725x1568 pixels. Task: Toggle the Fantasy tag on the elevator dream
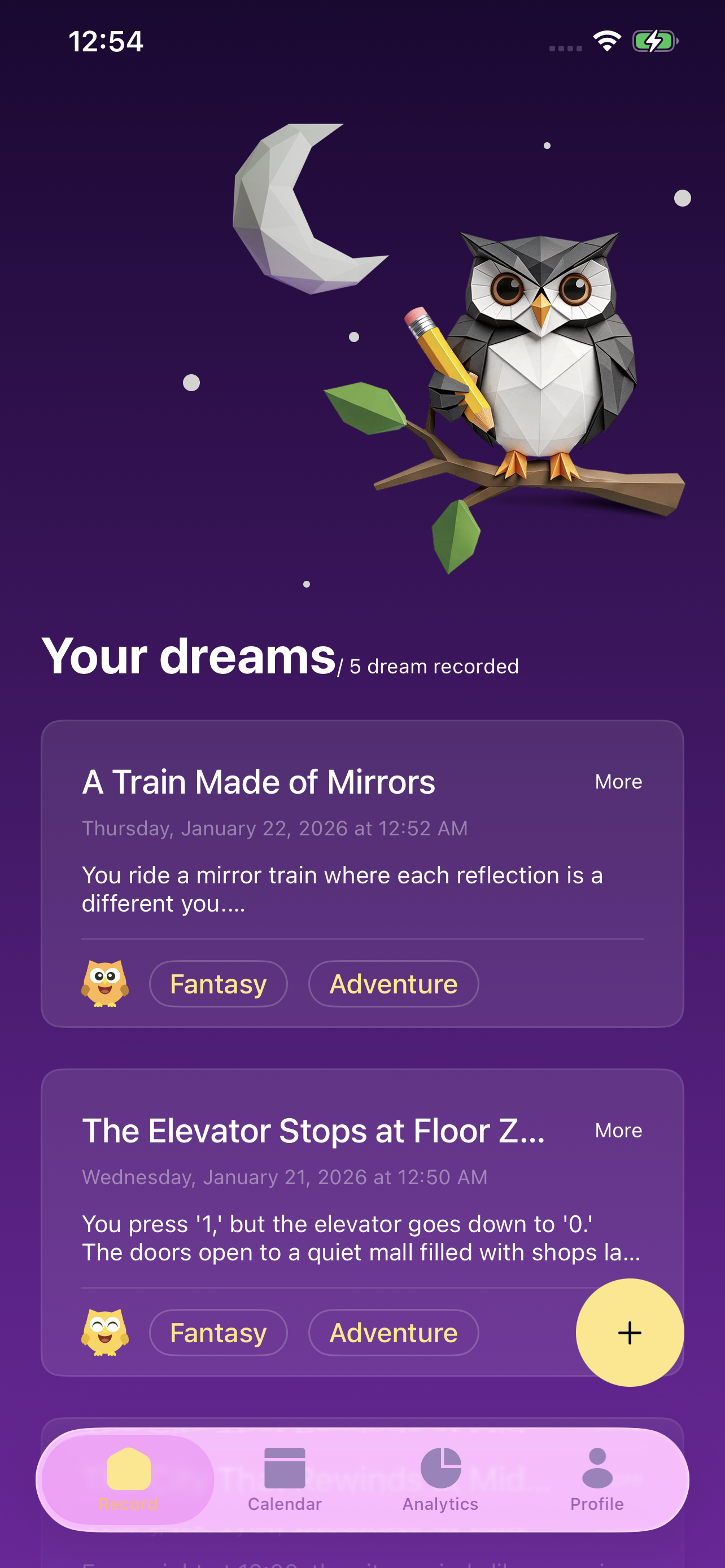(x=218, y=1333)
